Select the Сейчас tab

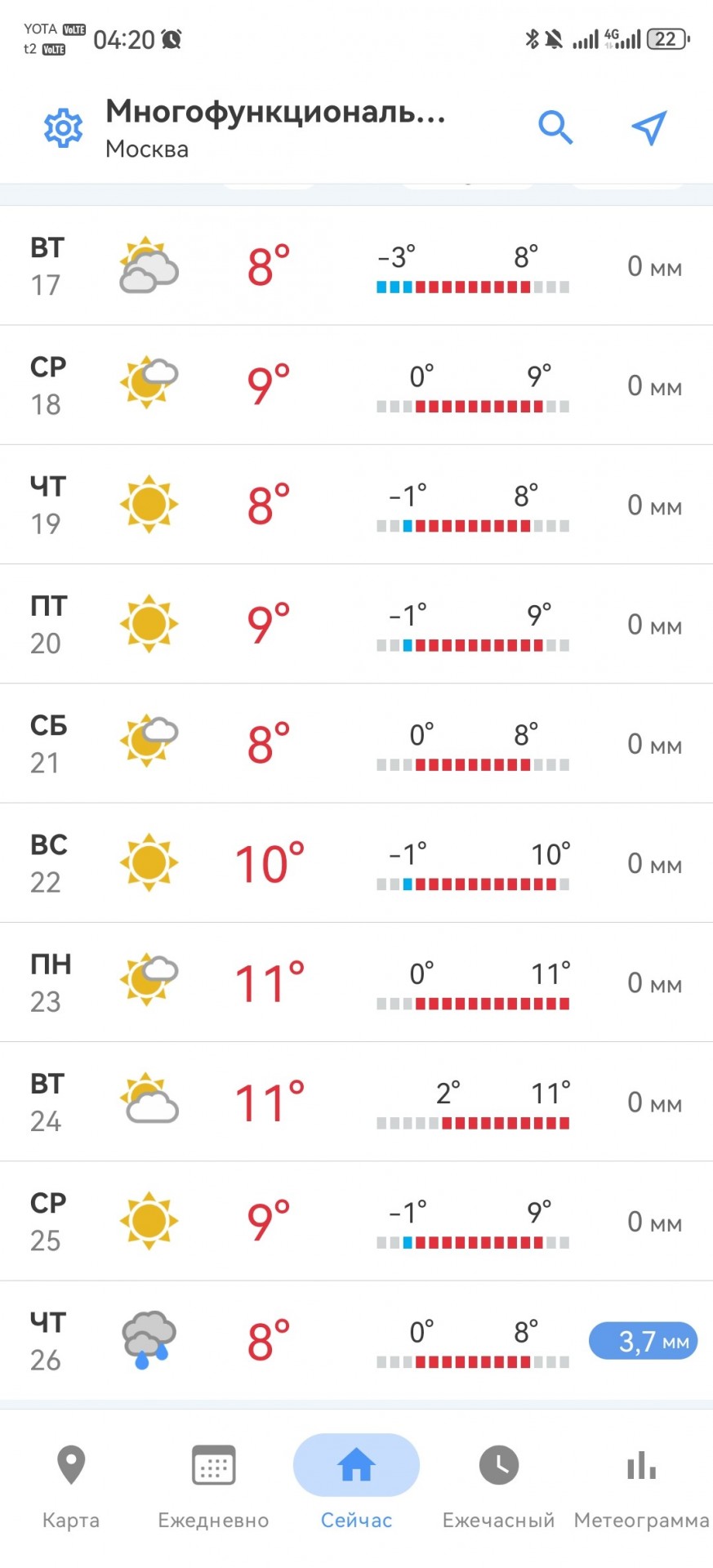356,1486
